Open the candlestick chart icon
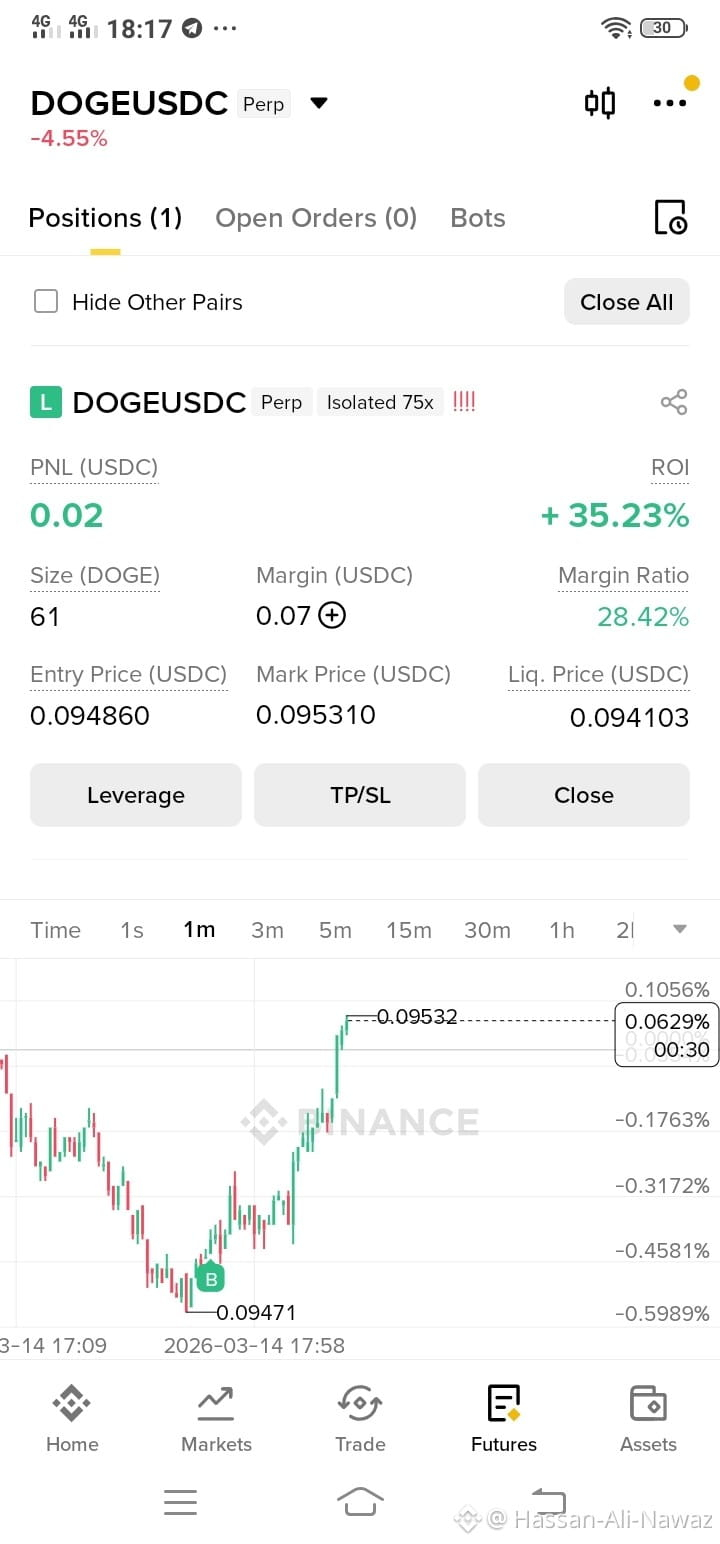Viewport: 720px width, 1544px height. click(599, 103)
